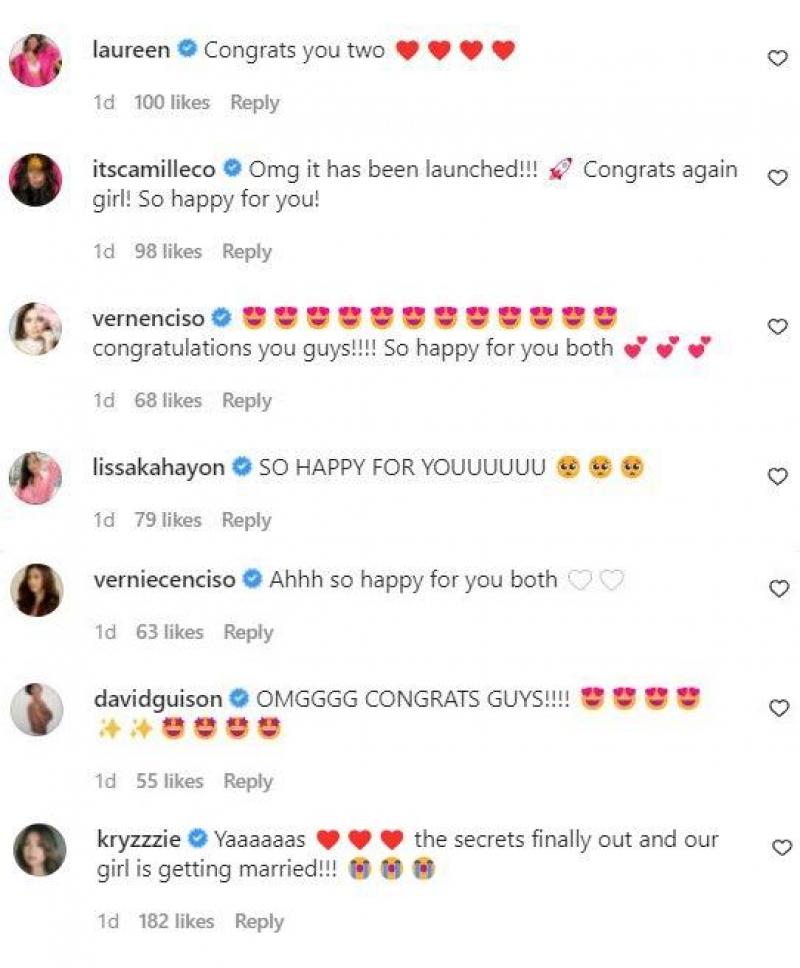Reply to verniecenciso's comment

point(248,632)
